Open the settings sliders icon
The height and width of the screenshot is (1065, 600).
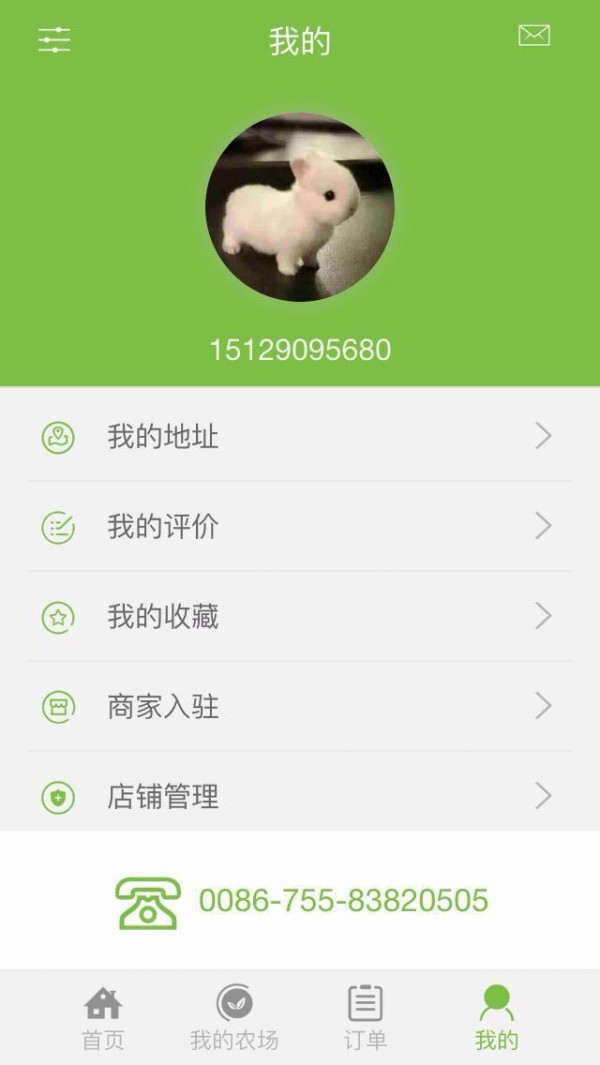pos(54,40)
